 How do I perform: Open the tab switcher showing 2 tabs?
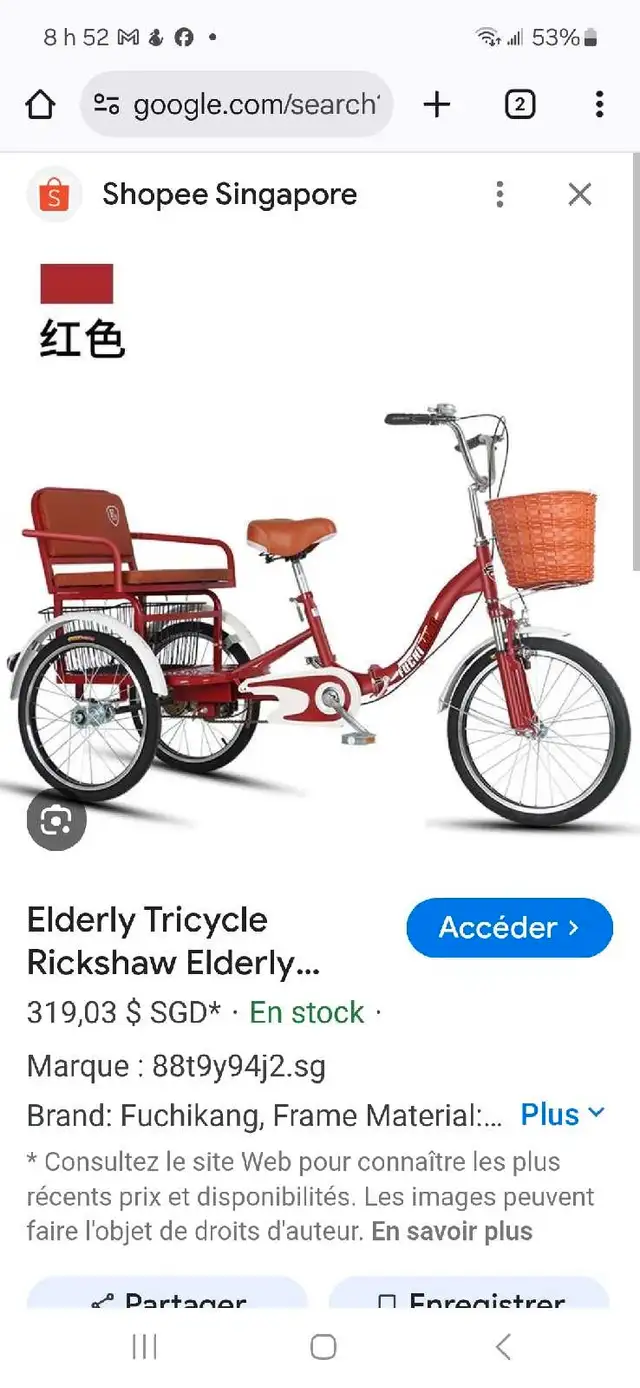coord(519,104)
